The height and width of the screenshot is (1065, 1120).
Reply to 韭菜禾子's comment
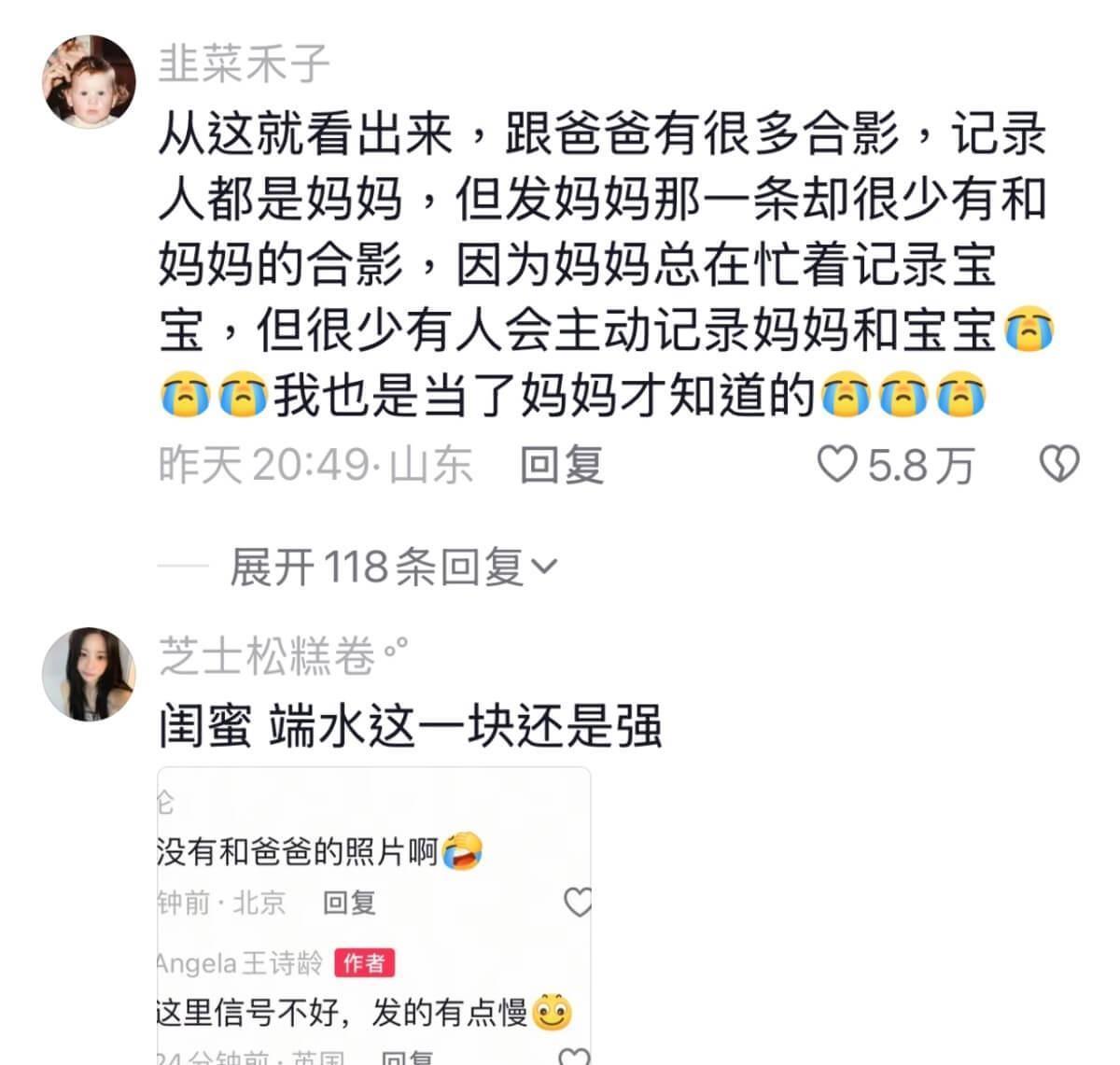click(x=561, y=464)
